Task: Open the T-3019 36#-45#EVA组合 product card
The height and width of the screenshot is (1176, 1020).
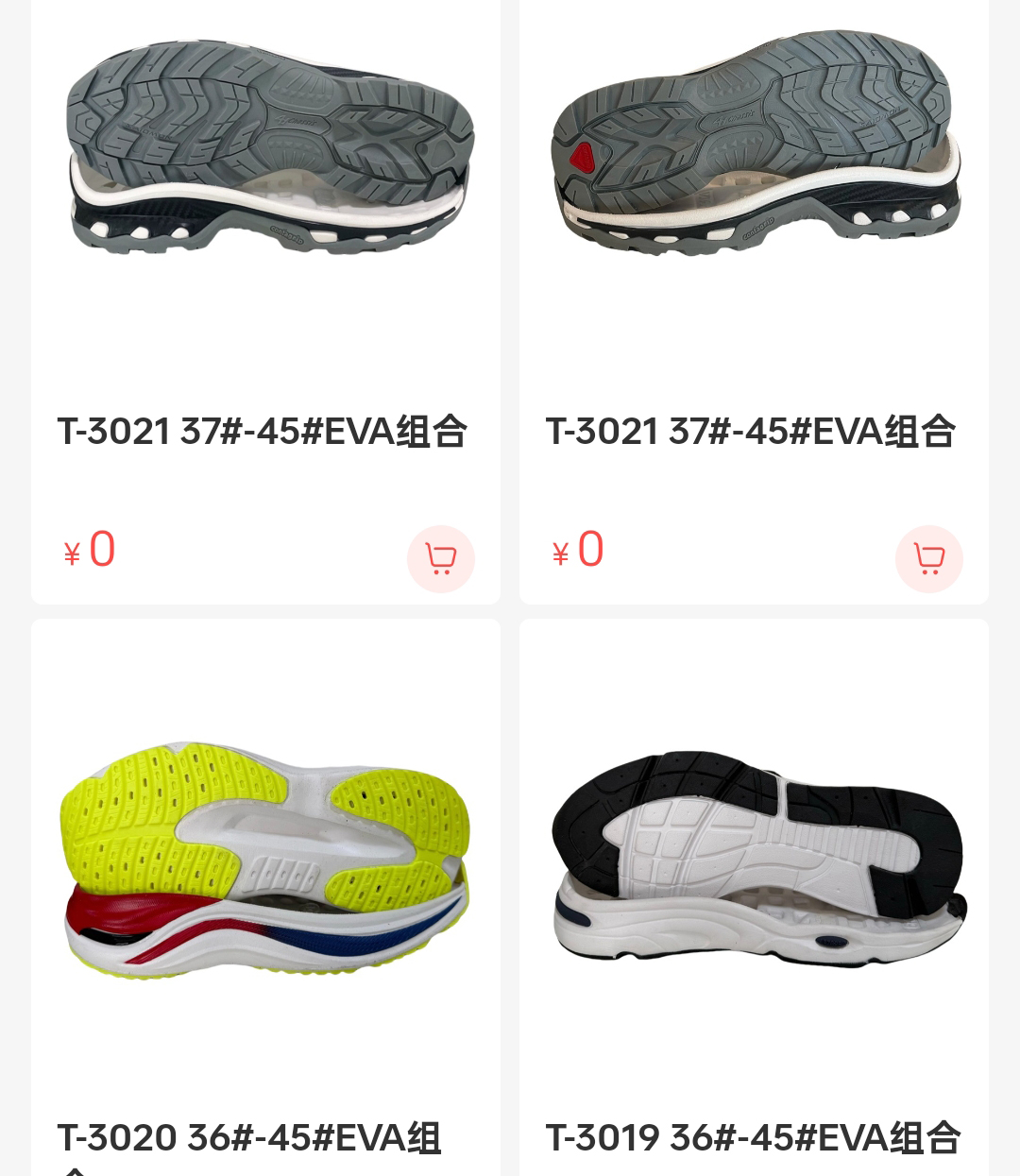Action: [754, 860]
